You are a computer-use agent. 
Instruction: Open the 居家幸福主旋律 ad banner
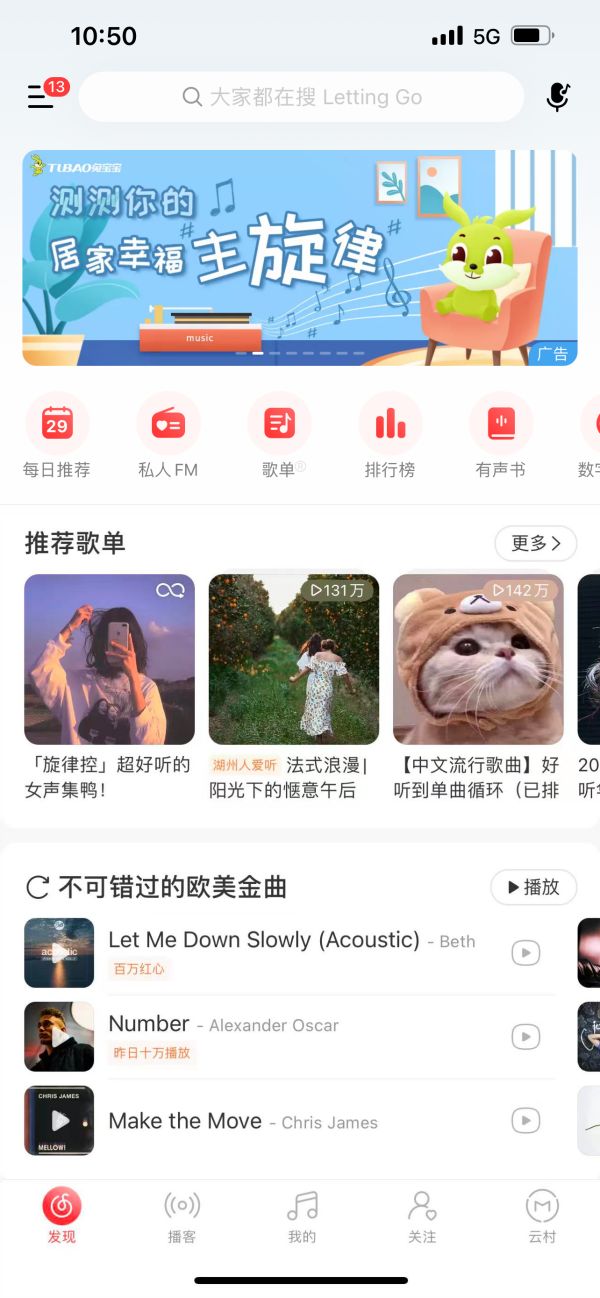[x=300, y=258]
